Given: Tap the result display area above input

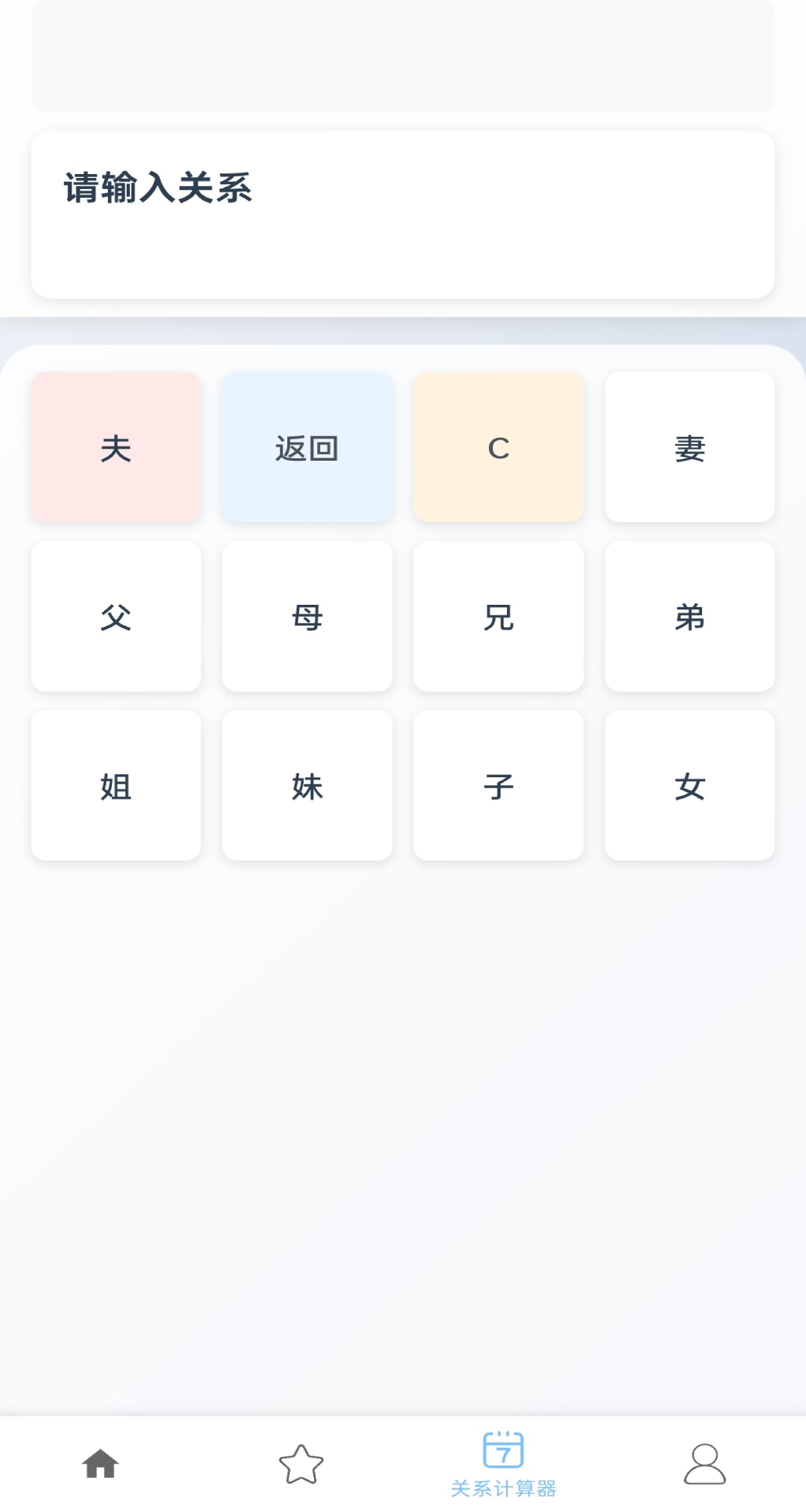Looking at the screenshot, I should [403, 55].
